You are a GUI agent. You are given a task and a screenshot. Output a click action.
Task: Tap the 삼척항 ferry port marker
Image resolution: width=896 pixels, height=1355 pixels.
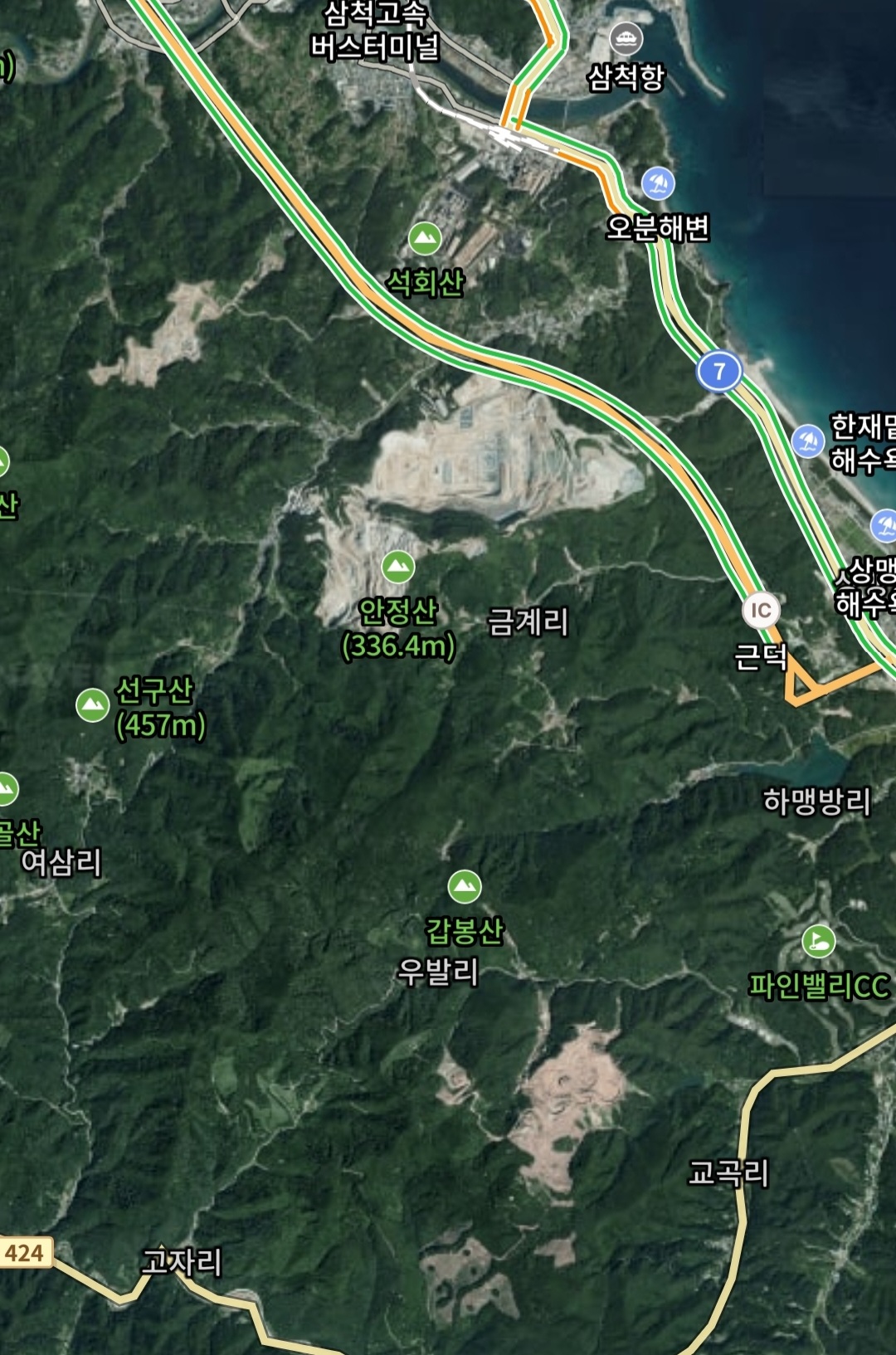click(626, 39)
